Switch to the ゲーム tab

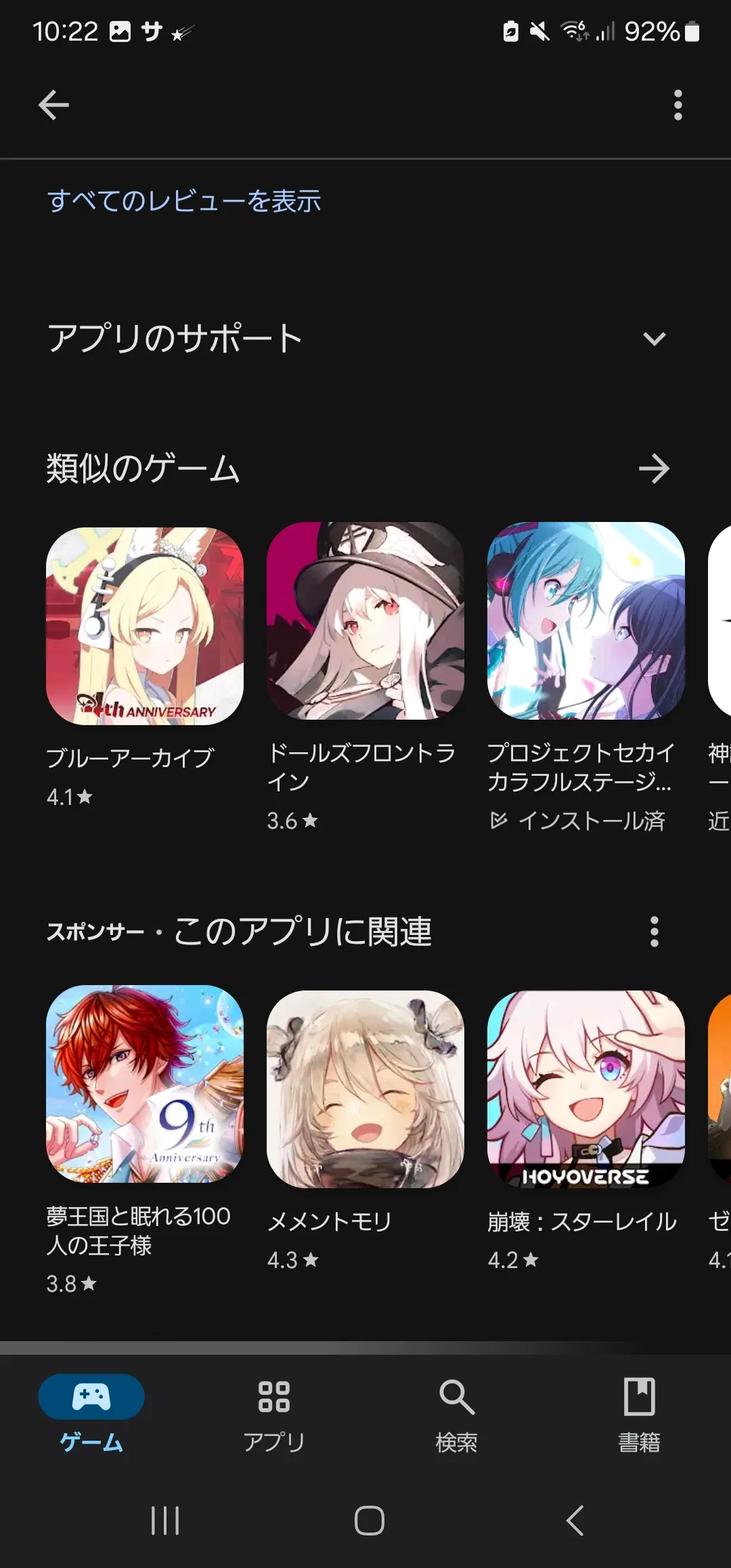tap(91, 1412)
